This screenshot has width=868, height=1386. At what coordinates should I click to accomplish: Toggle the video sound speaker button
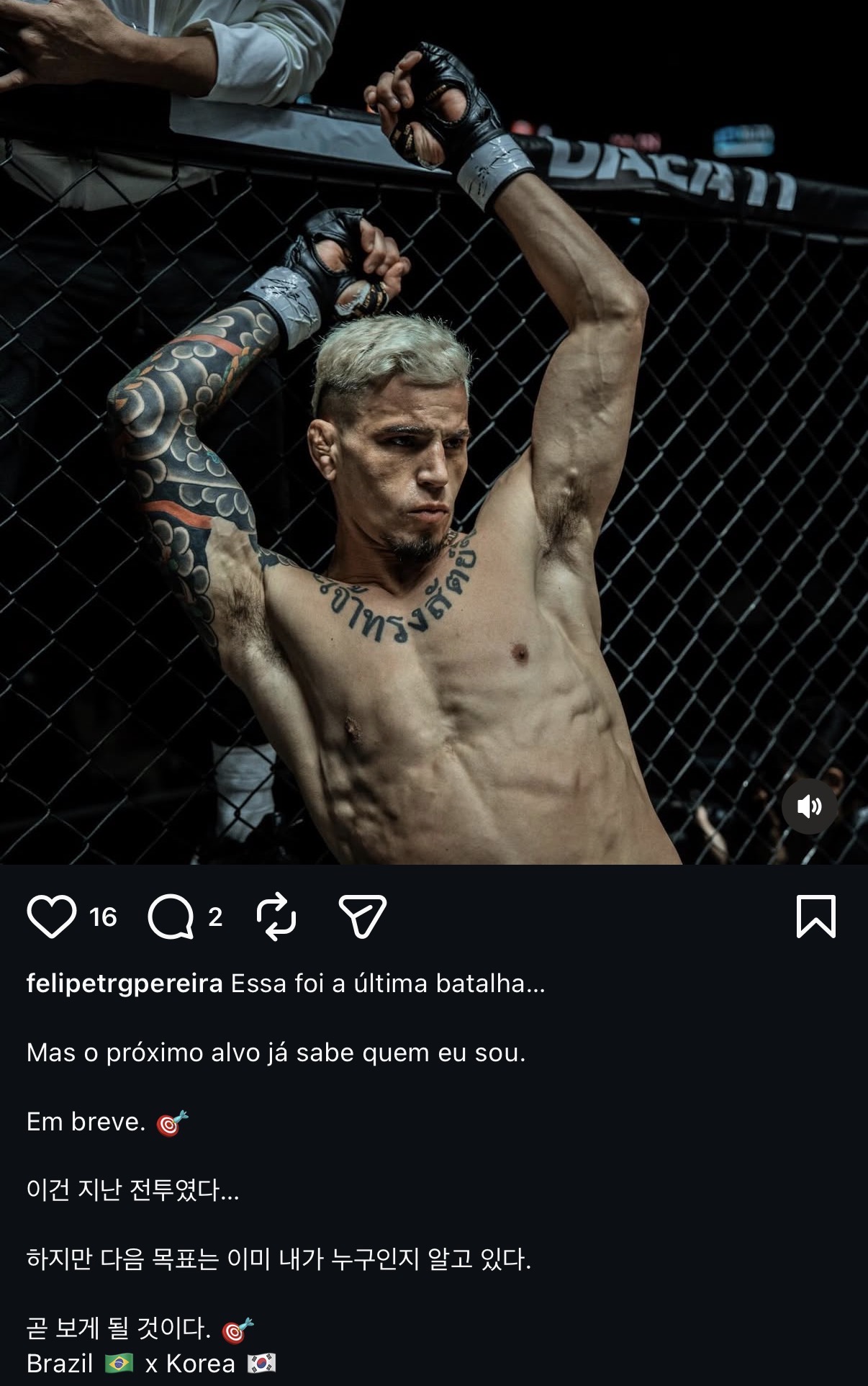pos(809,806)
